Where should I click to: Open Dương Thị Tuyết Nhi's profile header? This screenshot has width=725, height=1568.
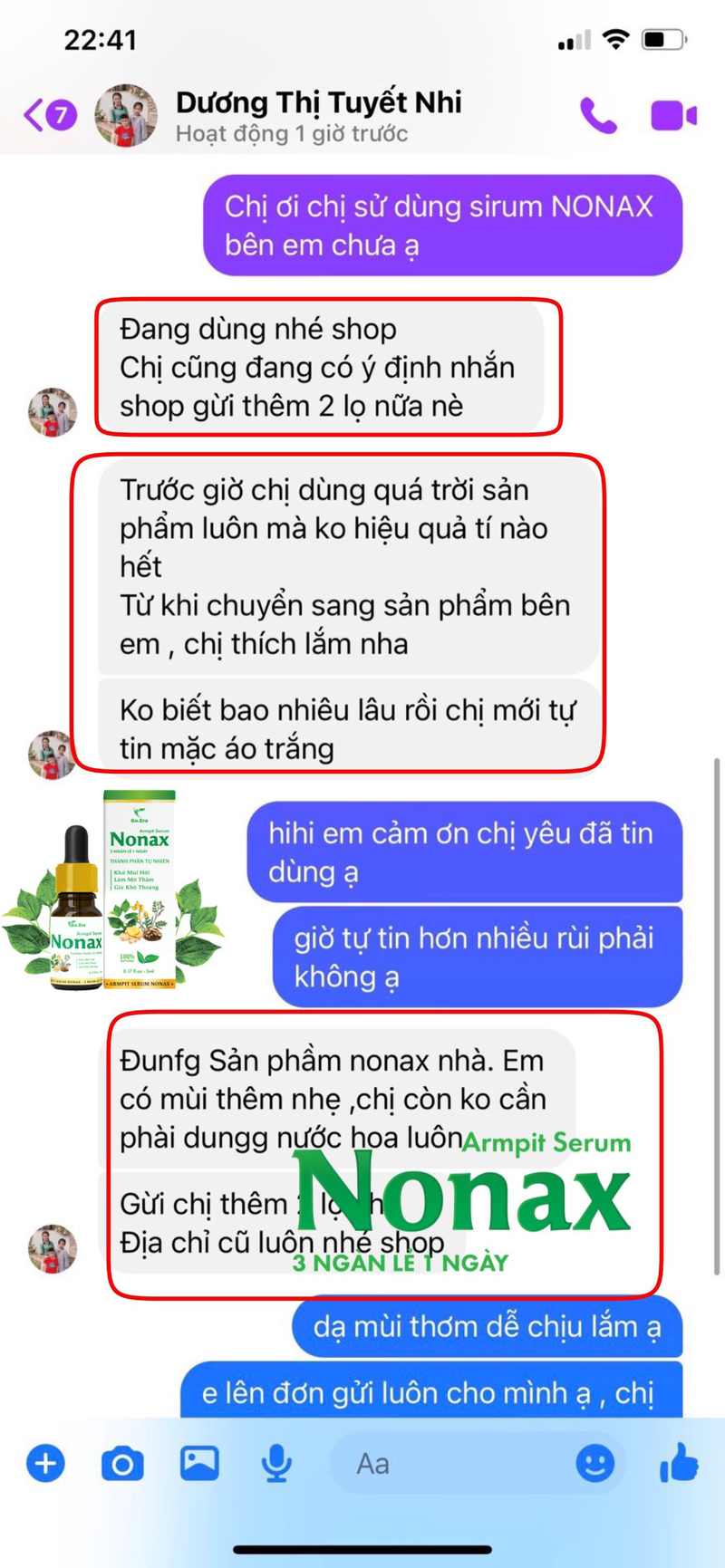pyautogui.click(x=317, y=116)
